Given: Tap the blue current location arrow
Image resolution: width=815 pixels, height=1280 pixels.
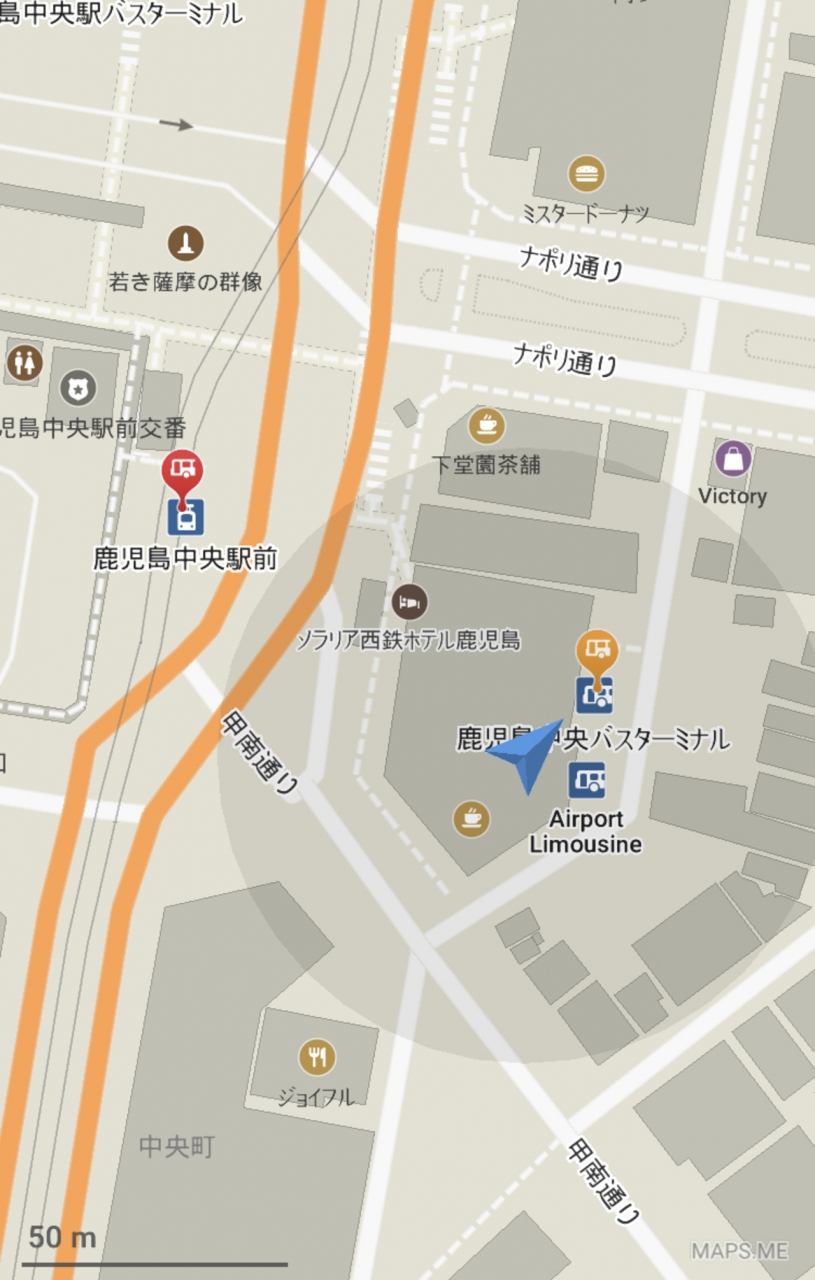Looking at the screenshot, I should (526, 754).
